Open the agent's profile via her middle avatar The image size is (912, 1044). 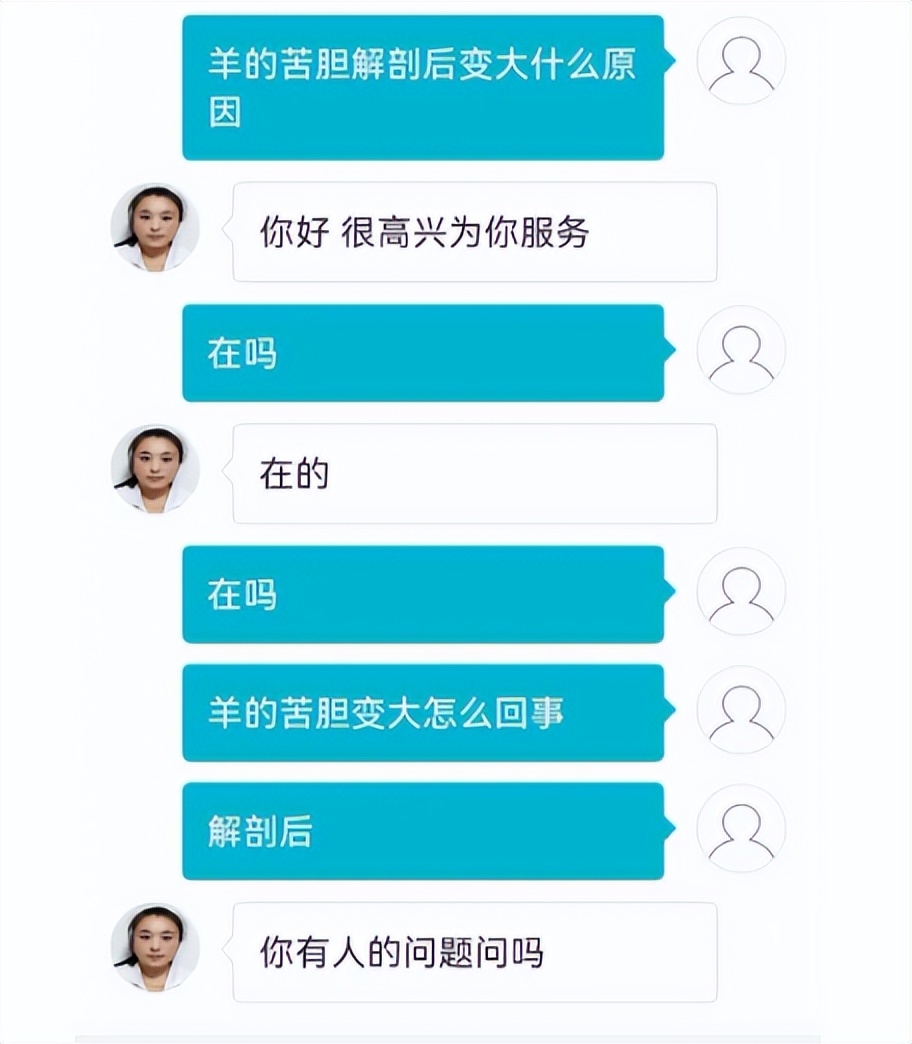click(x=155, y=467)
